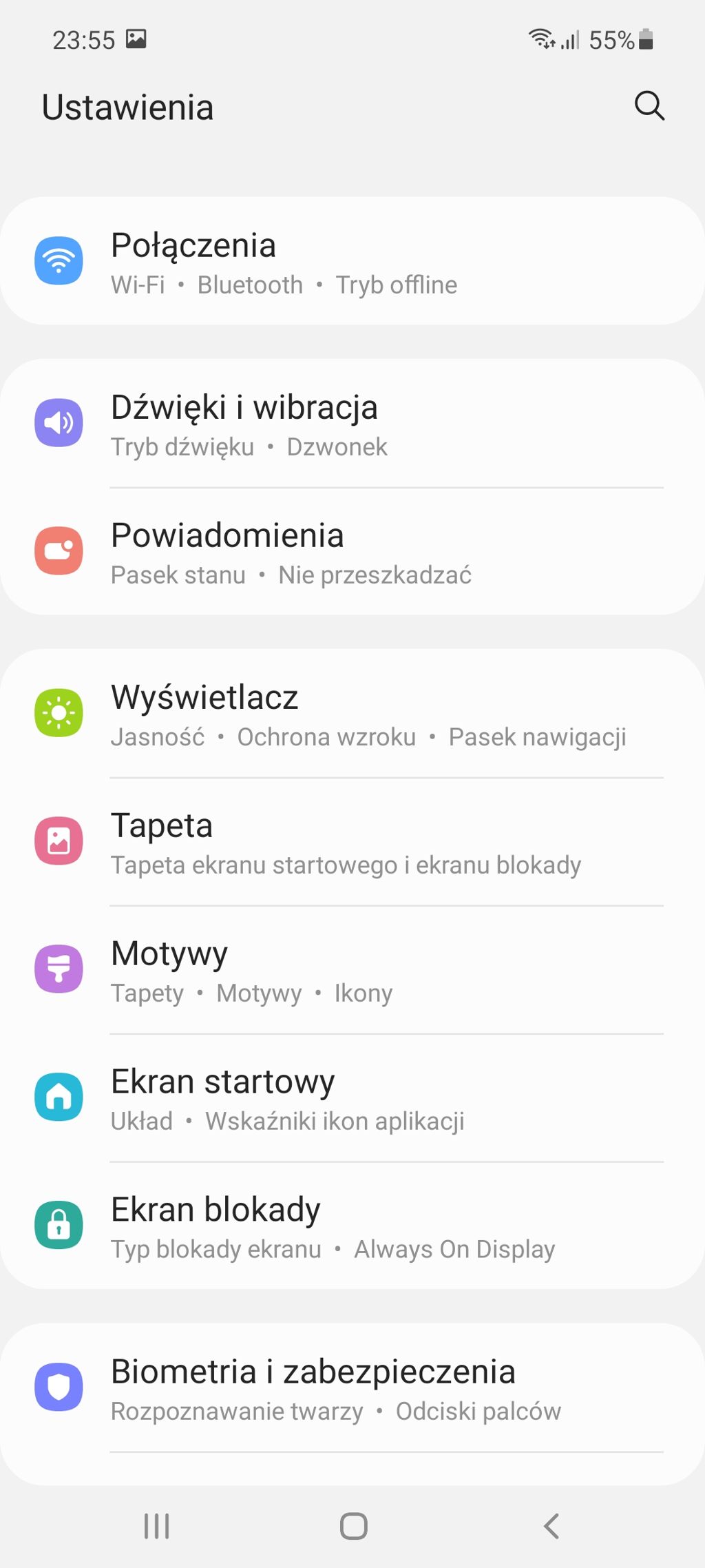Show recent apps from navigation bar
This screenshot has width=705, height=1568.
coord(157,1526)
